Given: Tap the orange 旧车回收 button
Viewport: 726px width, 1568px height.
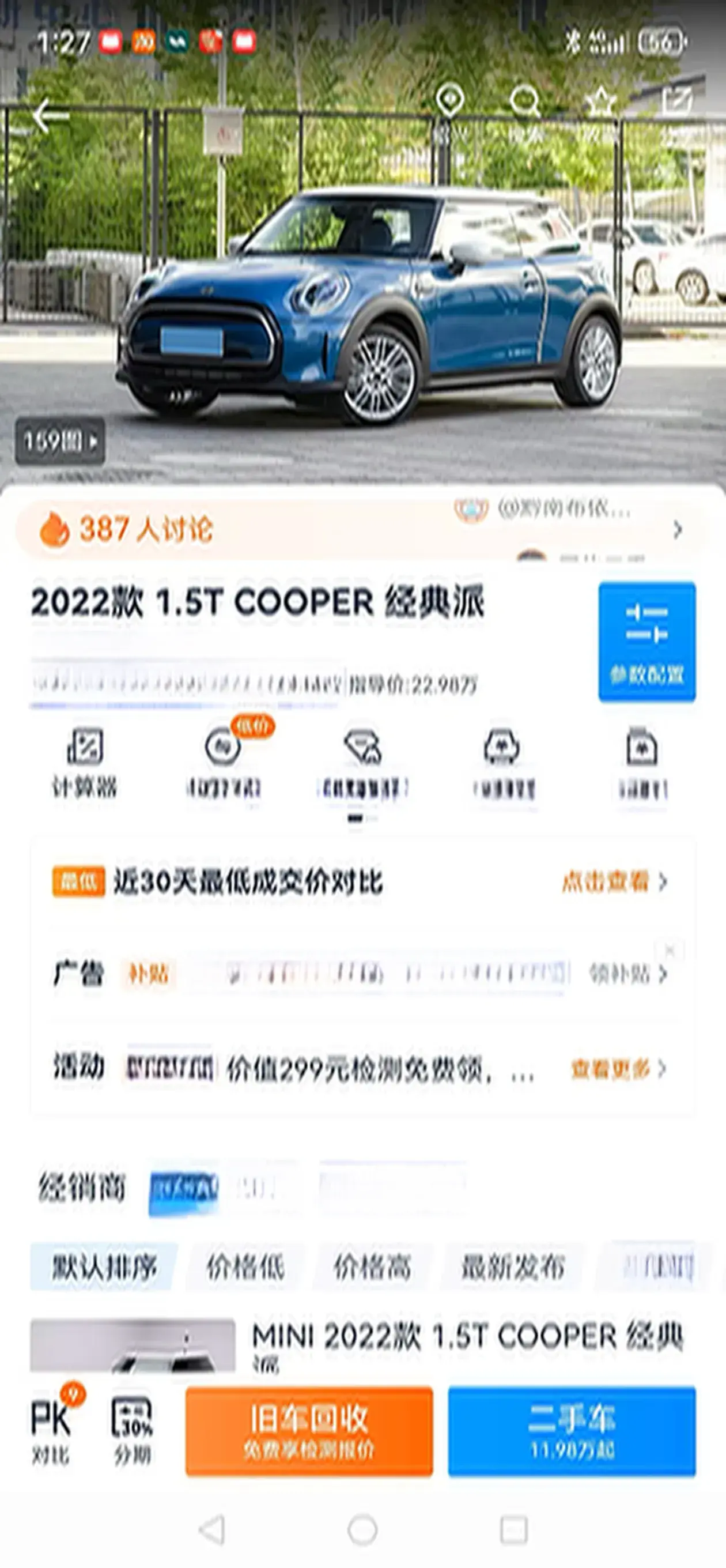Looking at the screenshot, I should click(309, 1431).
